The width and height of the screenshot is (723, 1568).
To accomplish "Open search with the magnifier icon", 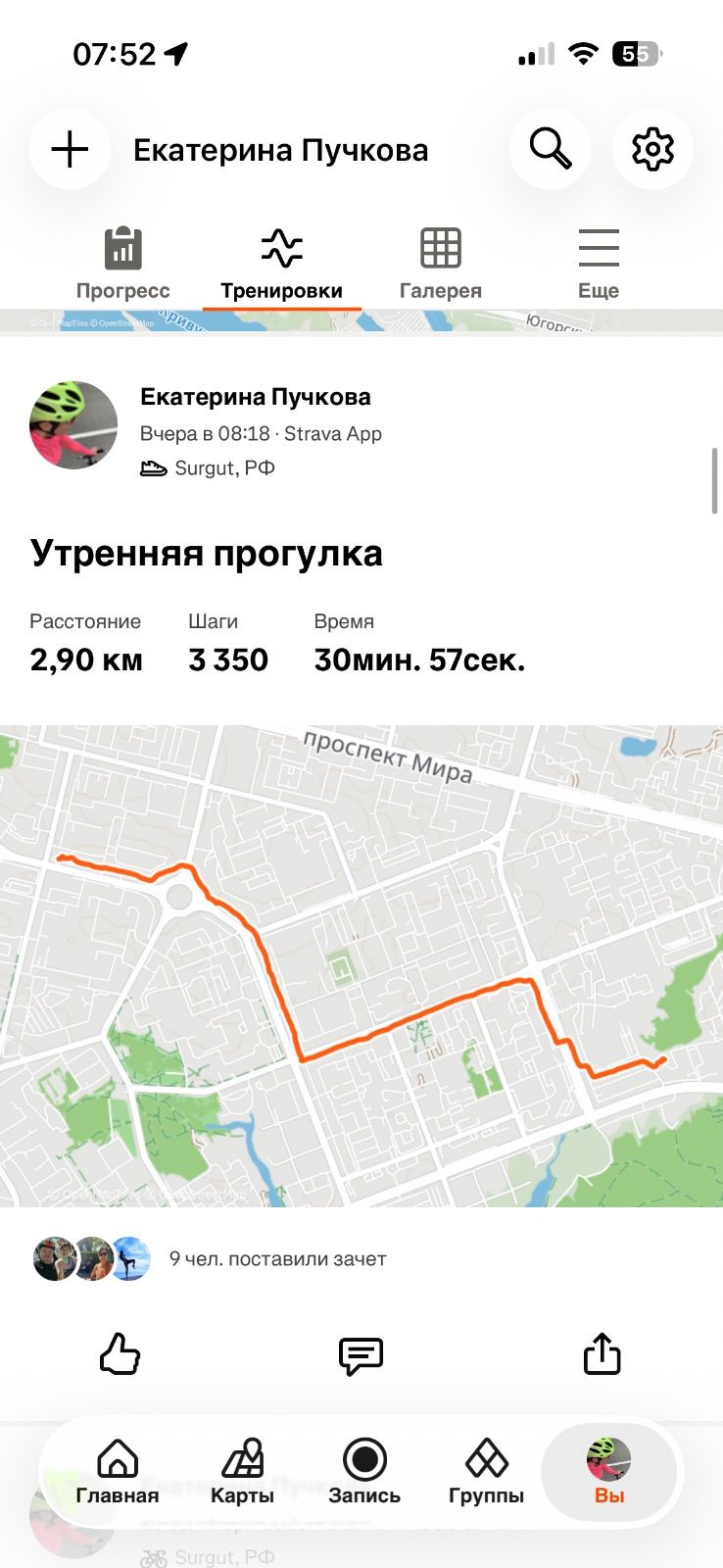I will 550,150.
